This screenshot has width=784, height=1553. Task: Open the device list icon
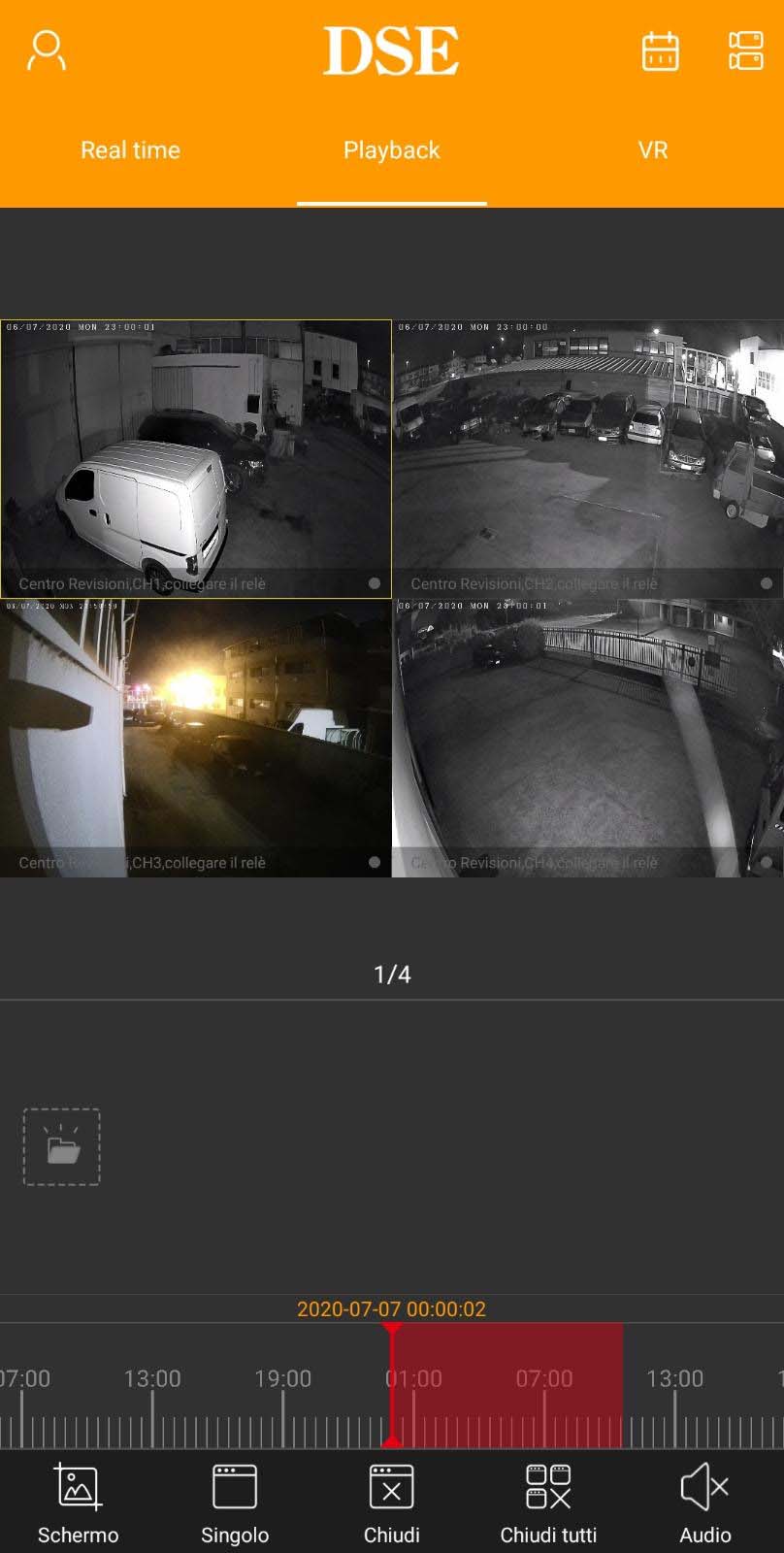point(745,50)
